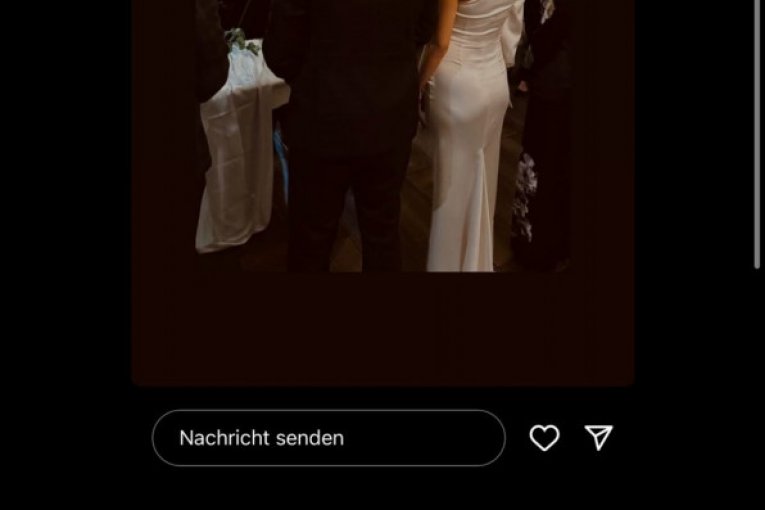
Task: Like this story with the heart
Action: (x=544, y=438)
